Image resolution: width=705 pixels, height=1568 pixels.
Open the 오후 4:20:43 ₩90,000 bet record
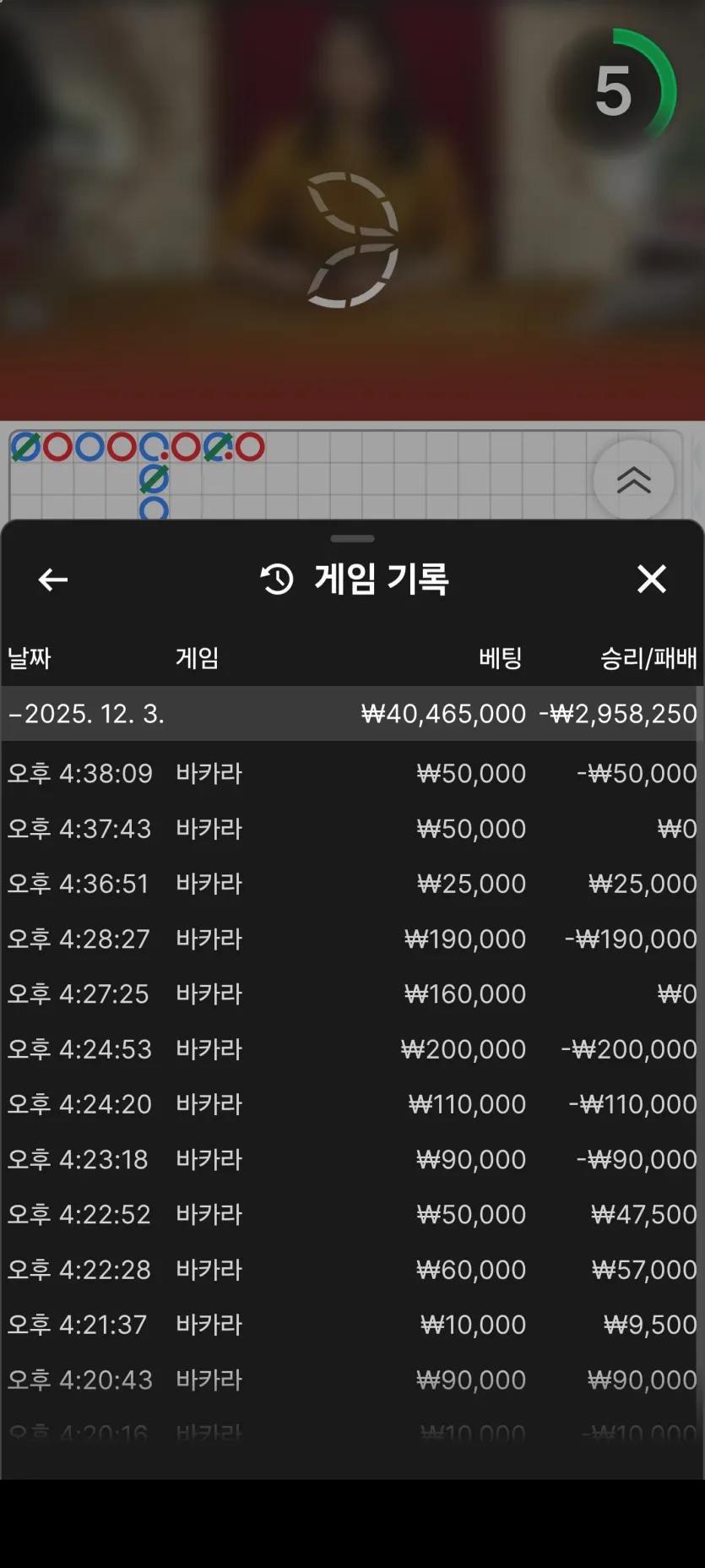[x=352, y=1380]
